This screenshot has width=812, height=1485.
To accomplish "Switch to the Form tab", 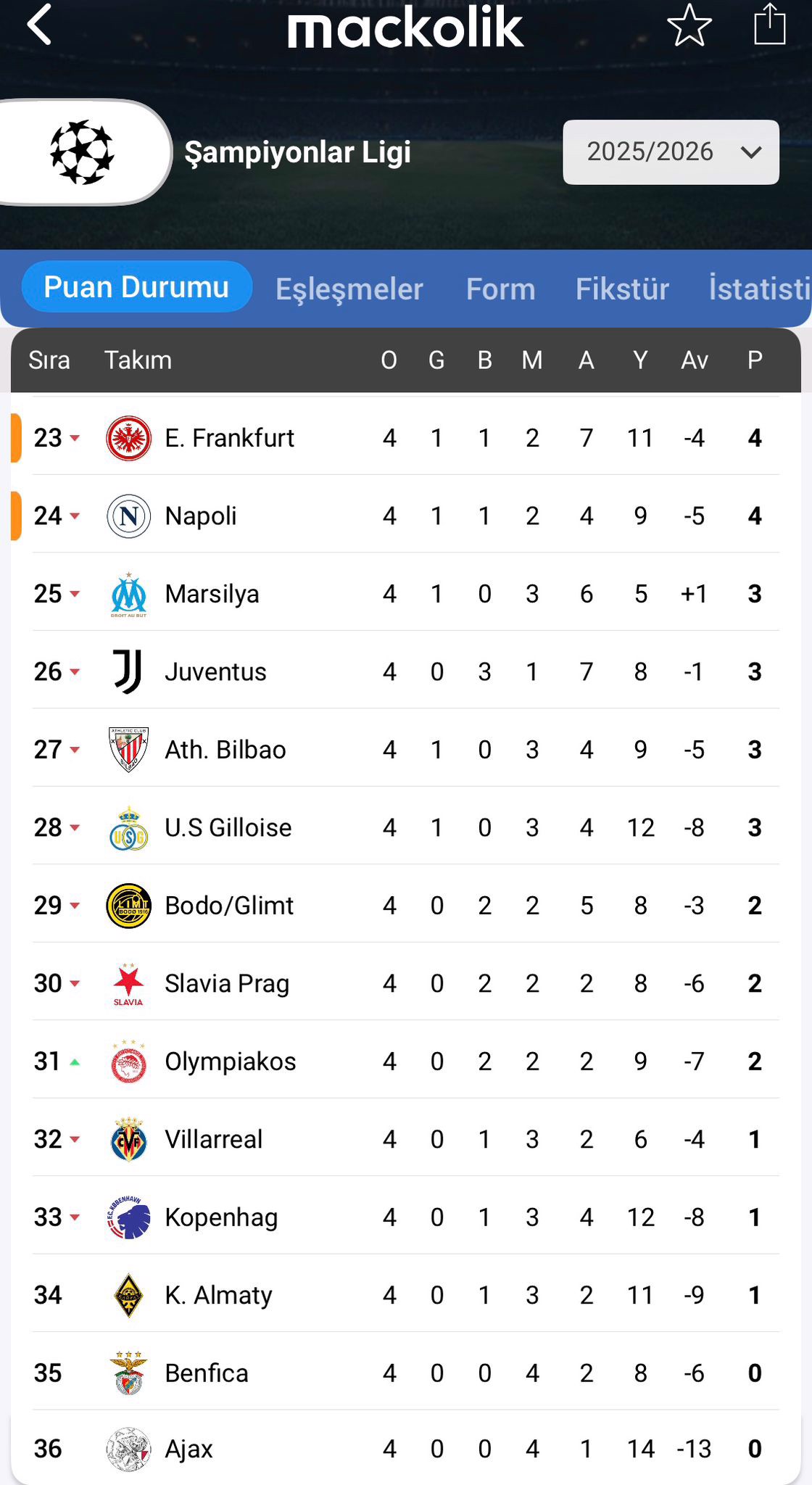I will pyautogui.click(x=500, y=289).
